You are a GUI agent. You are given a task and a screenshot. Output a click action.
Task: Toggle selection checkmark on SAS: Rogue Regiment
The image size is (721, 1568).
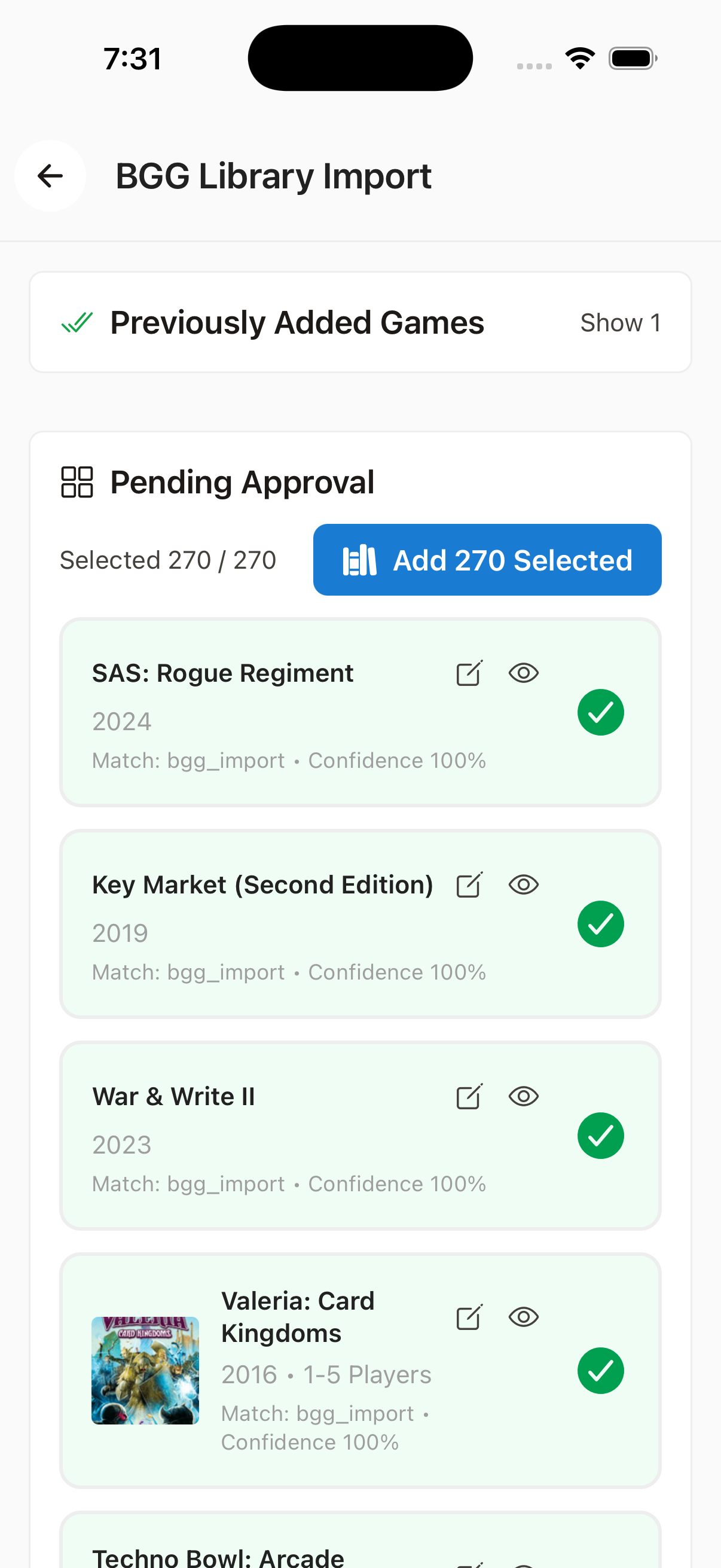click(601, 712)
